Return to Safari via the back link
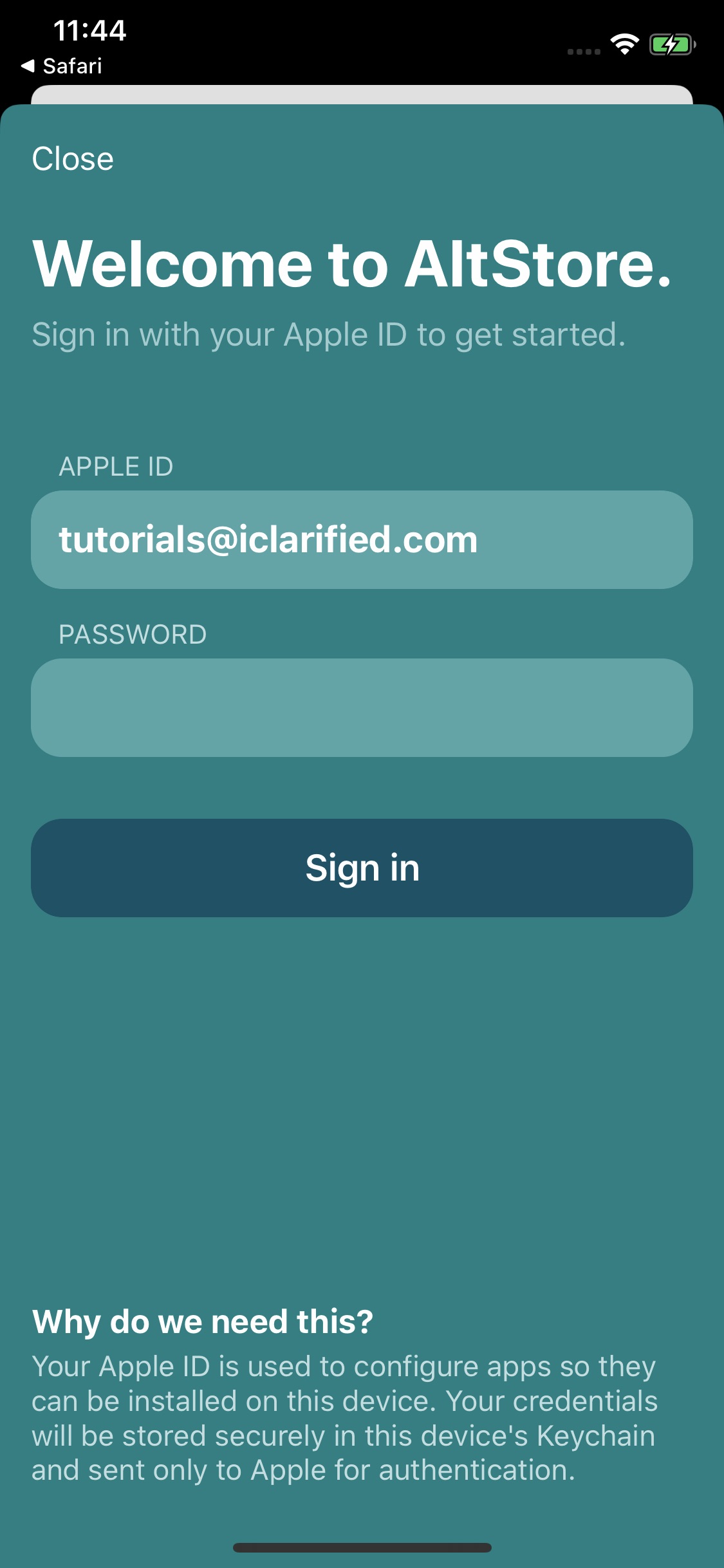 tap(62, 66)
